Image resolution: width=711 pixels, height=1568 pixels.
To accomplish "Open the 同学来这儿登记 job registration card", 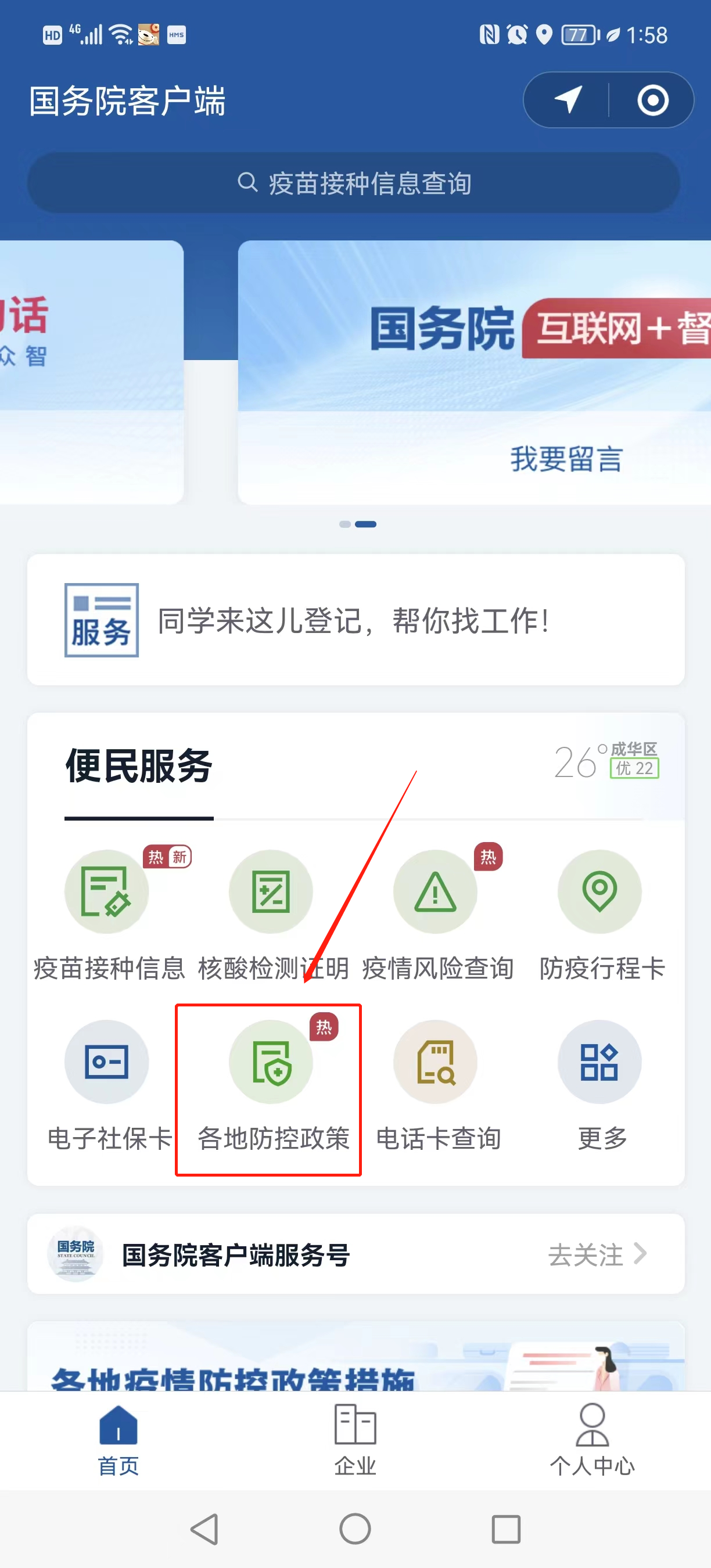I will tap(355, 620).
